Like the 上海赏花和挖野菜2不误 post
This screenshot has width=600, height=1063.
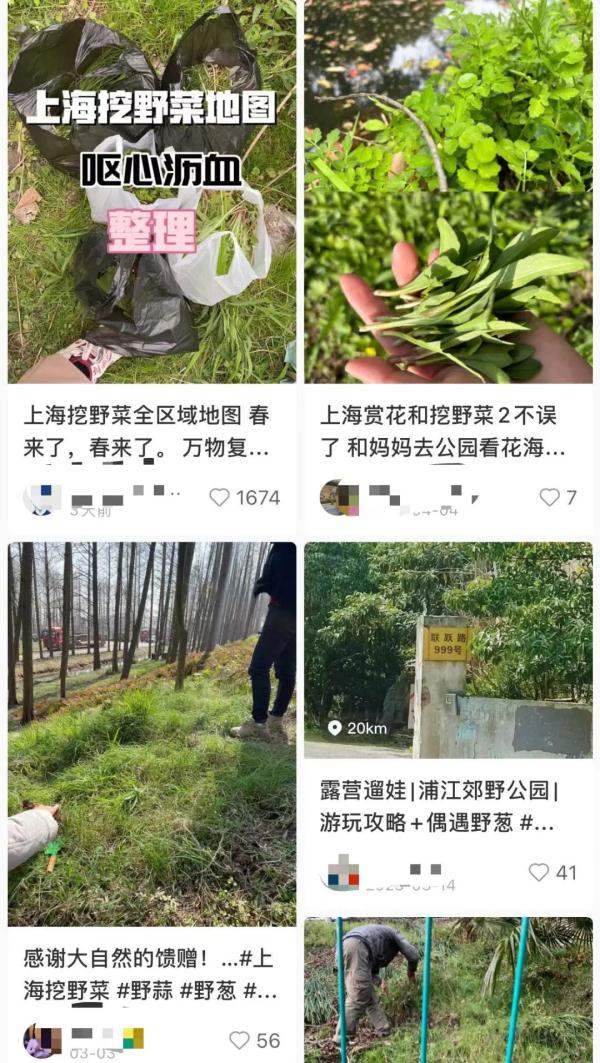click(549, 497)
